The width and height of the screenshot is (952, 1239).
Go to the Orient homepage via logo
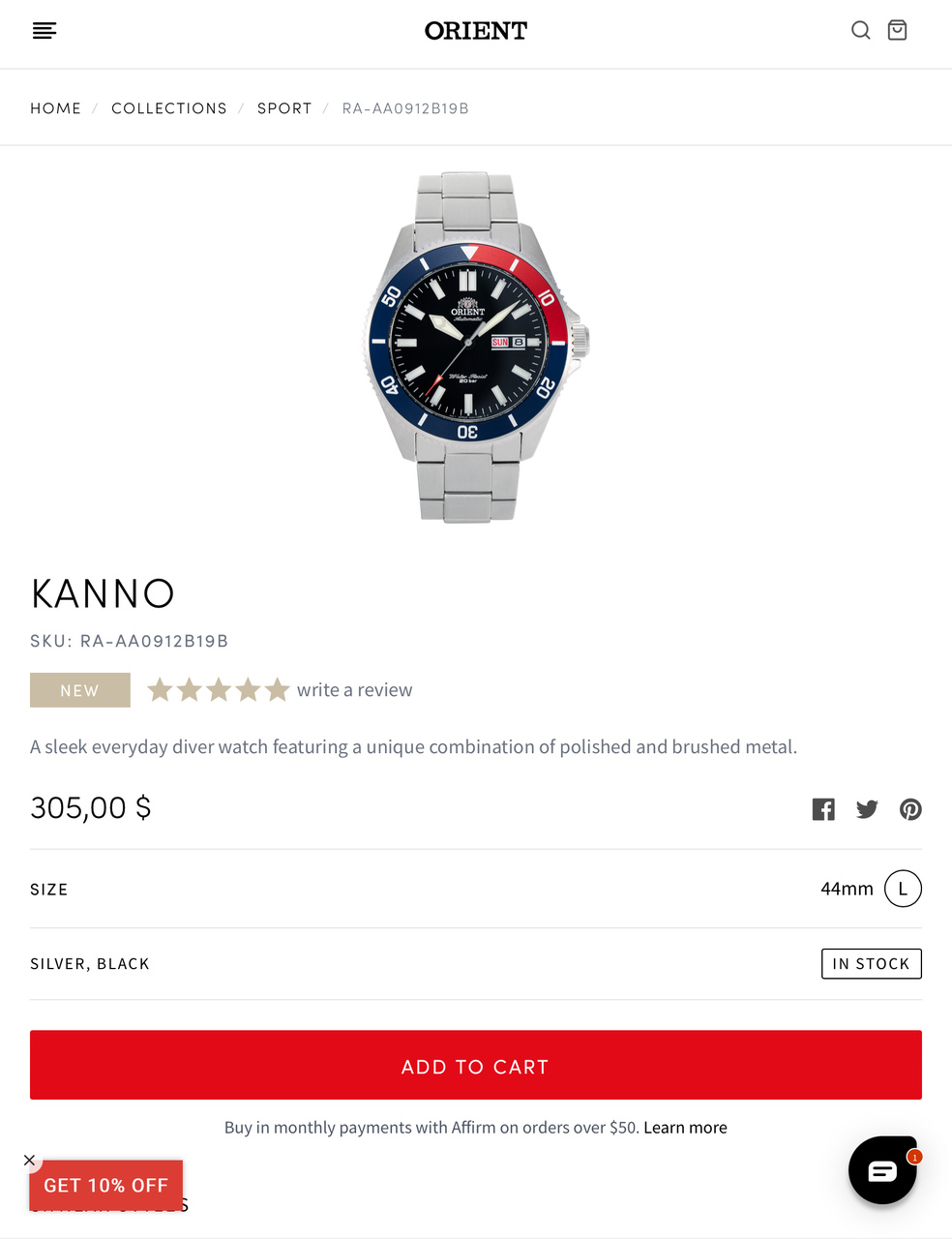(475, 31)
